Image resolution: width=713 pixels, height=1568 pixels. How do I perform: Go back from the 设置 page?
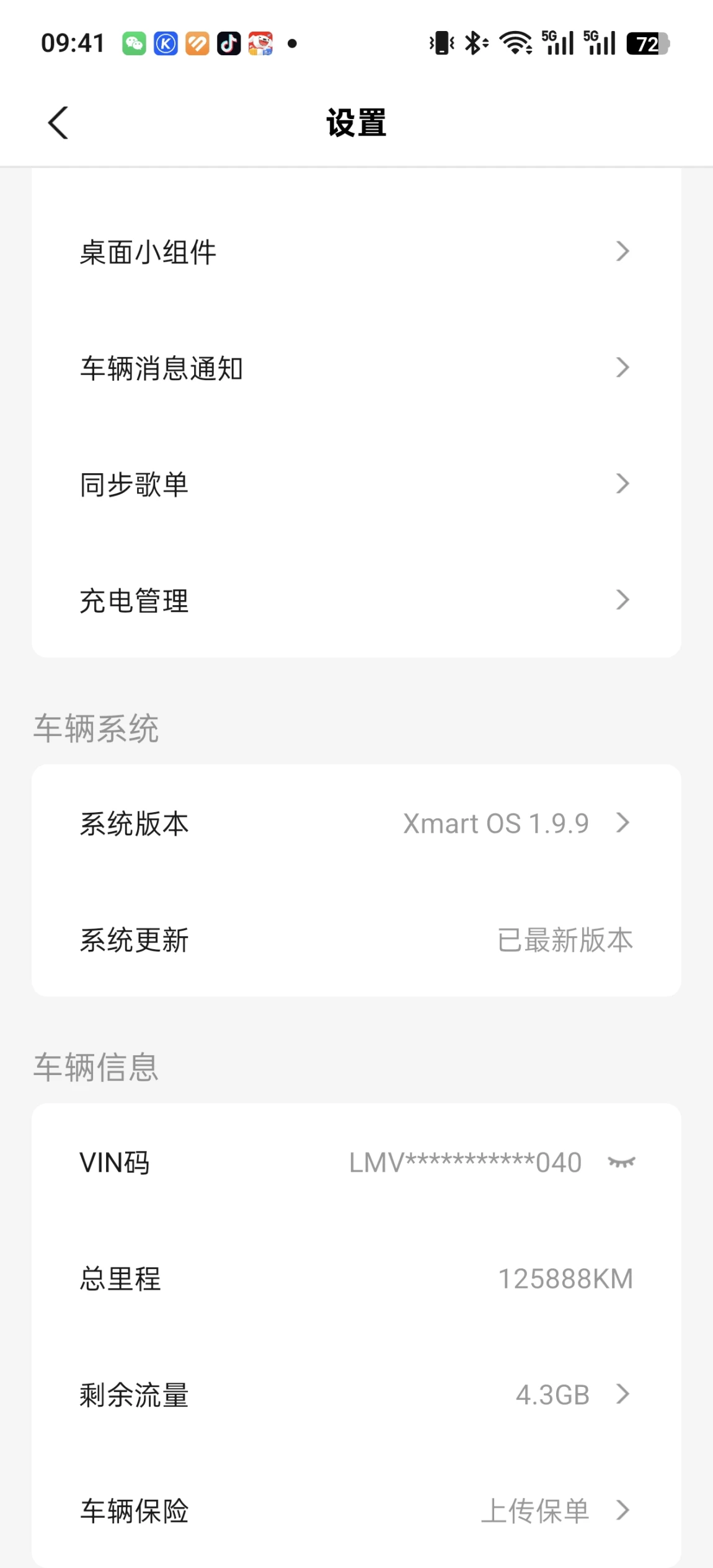click(58, 123)
